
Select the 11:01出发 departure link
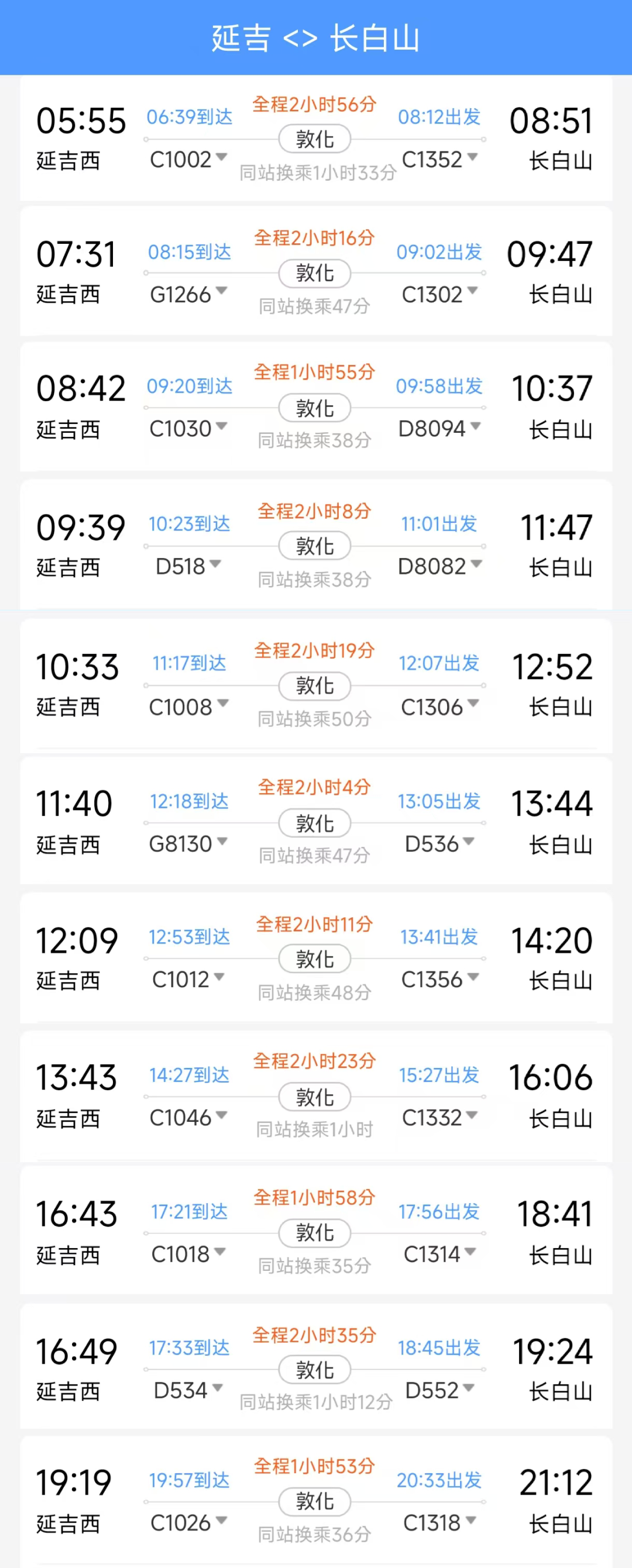(x=439, y=524)
